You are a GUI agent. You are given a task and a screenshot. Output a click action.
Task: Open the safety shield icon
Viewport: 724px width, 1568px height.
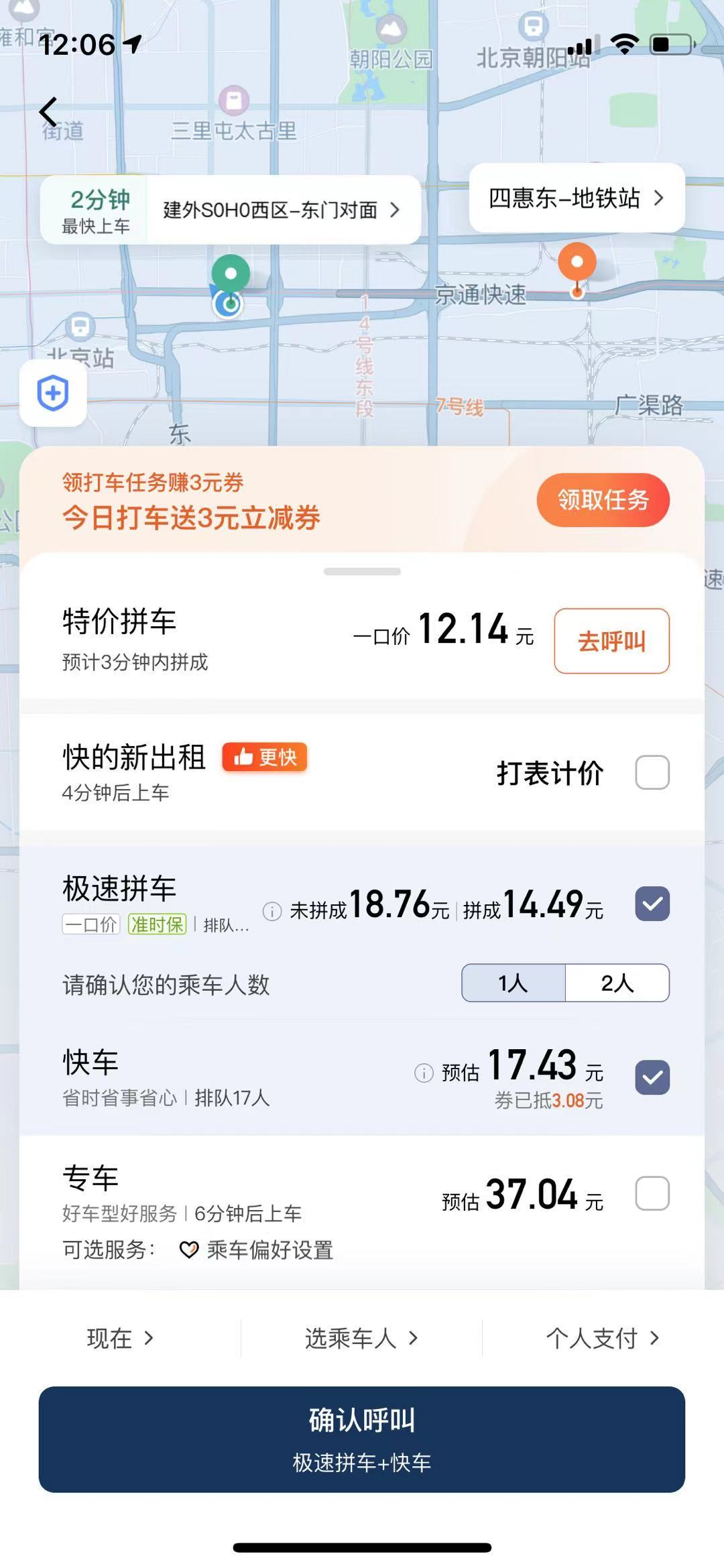53,393
